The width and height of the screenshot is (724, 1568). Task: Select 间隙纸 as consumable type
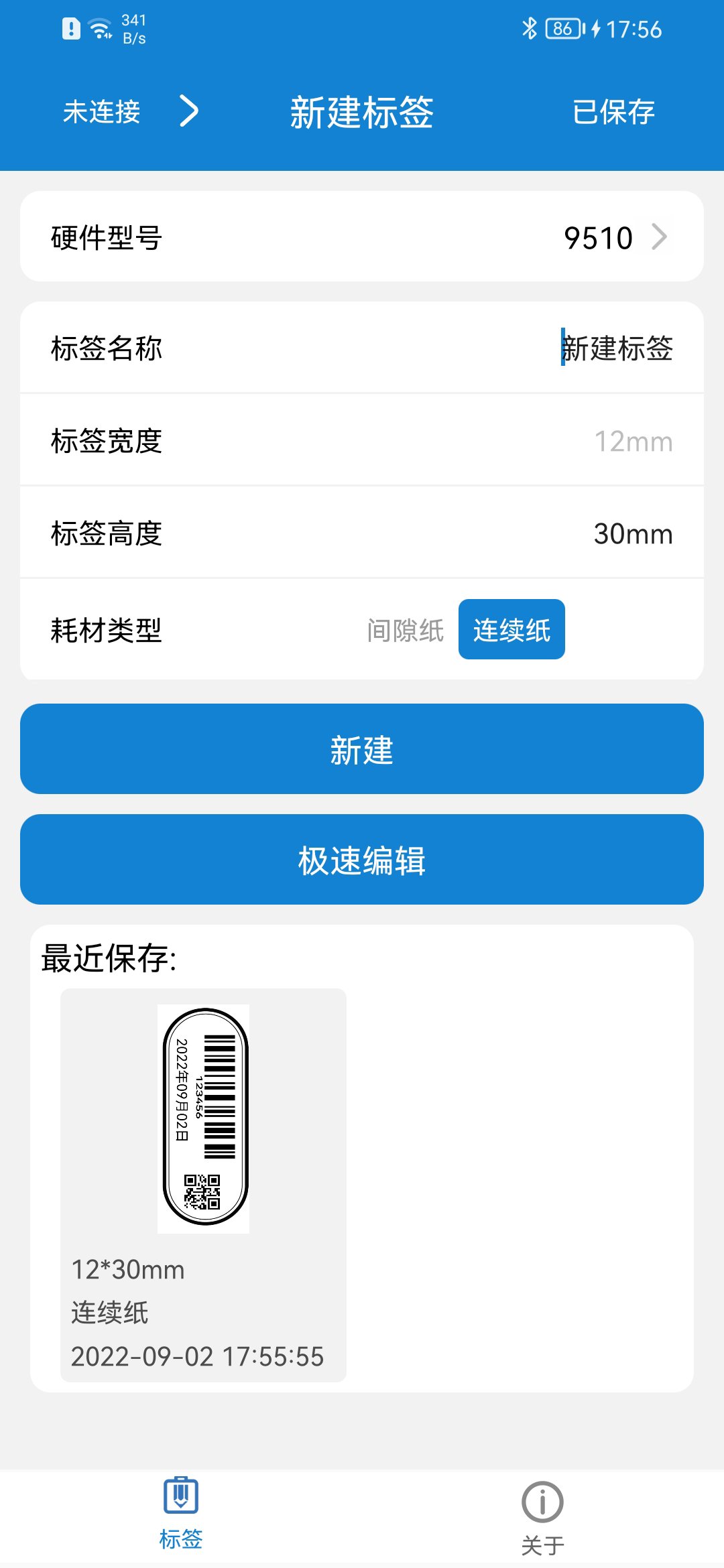point(405,630)
